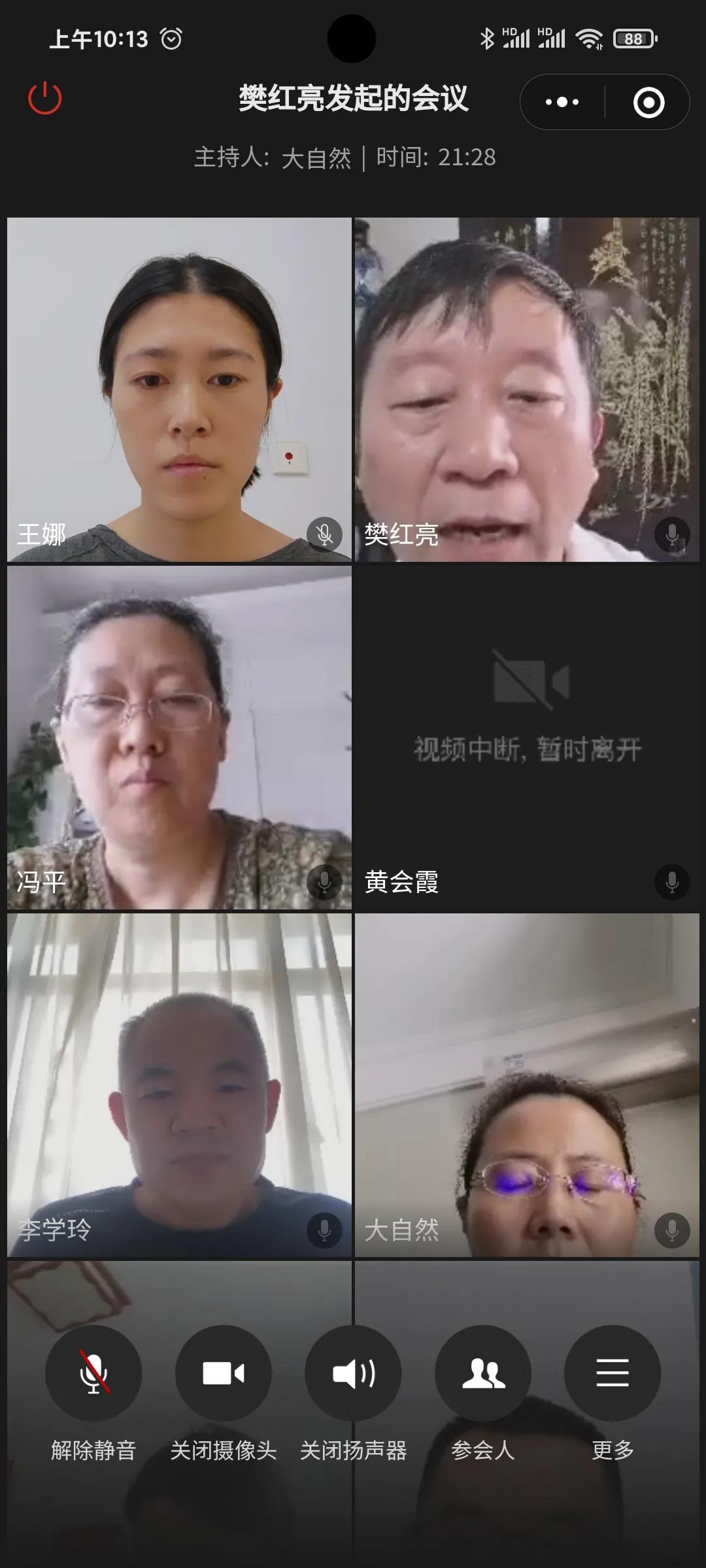This screenshot has width=706, height=1568.
Task: Open the three-dot mini program menu
Action: click(x=562, y=102)
